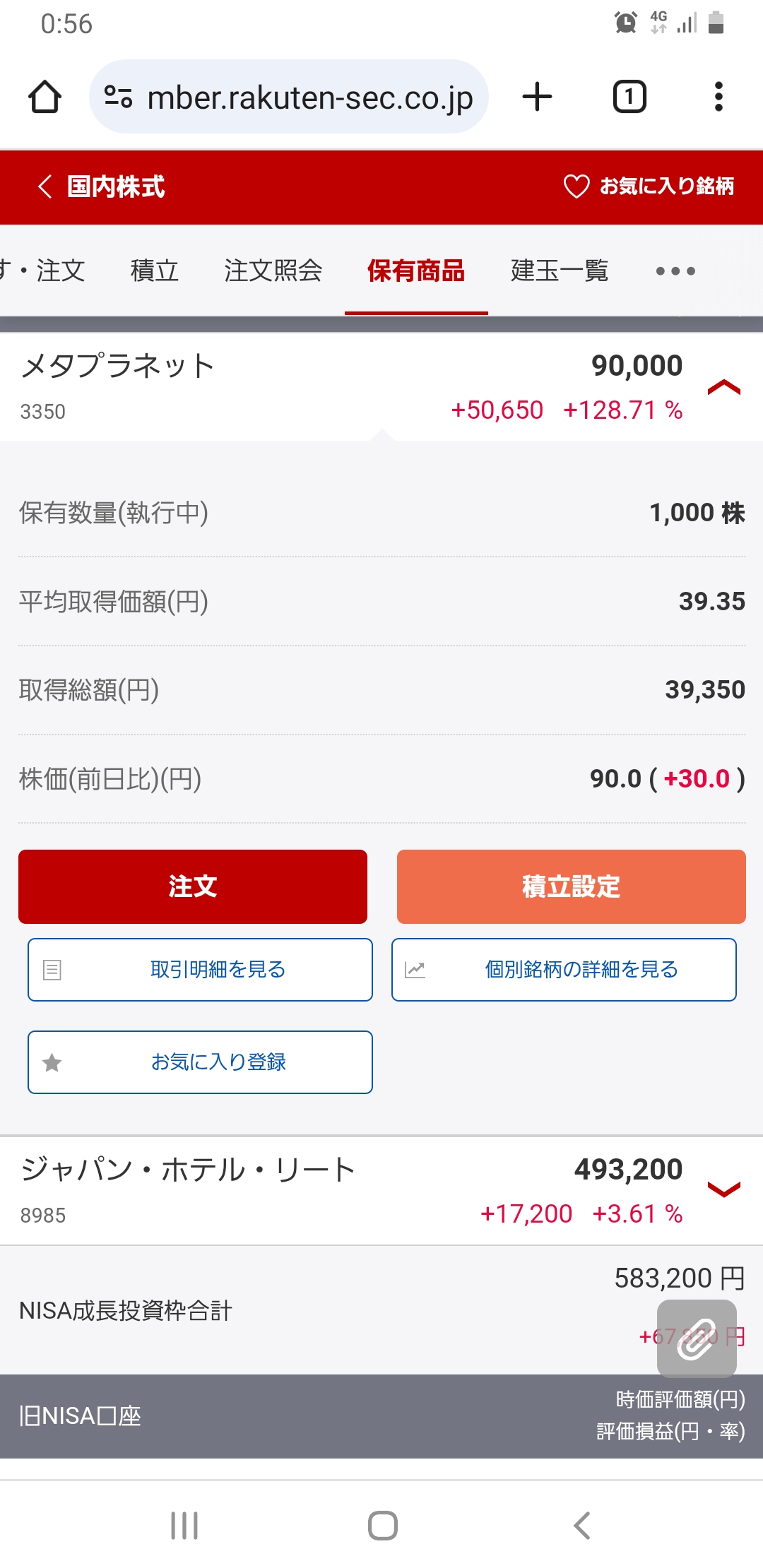
Task: Open the browser overflow menu
Action: tap(718, 97)
